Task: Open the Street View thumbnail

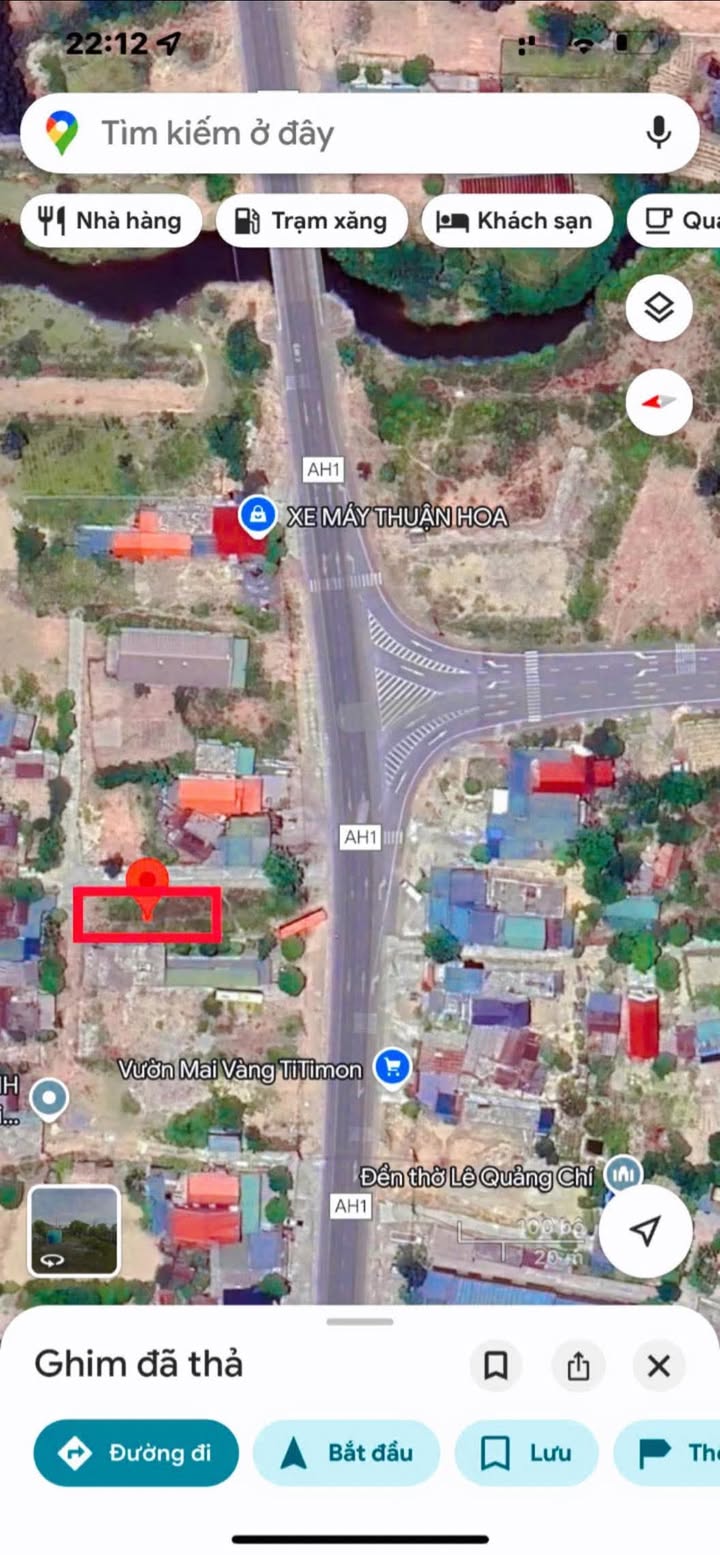Action: (x=74, y=1231)
